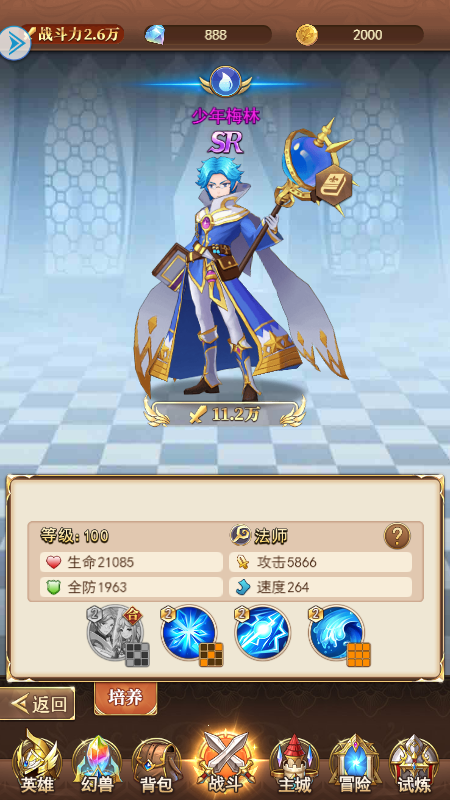The height and width of the screenshot is (800, 450).
Task: Open the 英雄 section
Action: click(37, 763)
